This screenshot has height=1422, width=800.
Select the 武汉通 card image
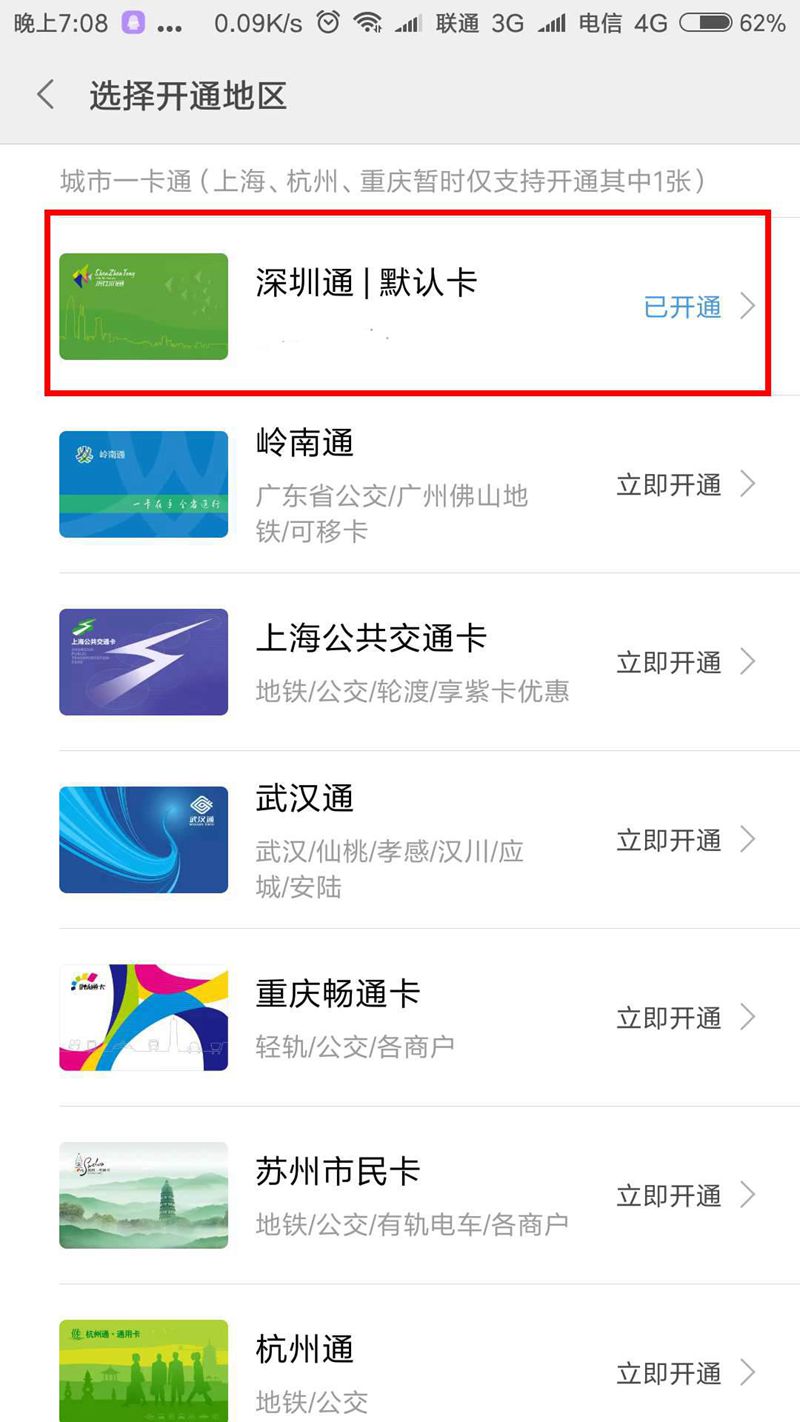click(x=143, y=840)
